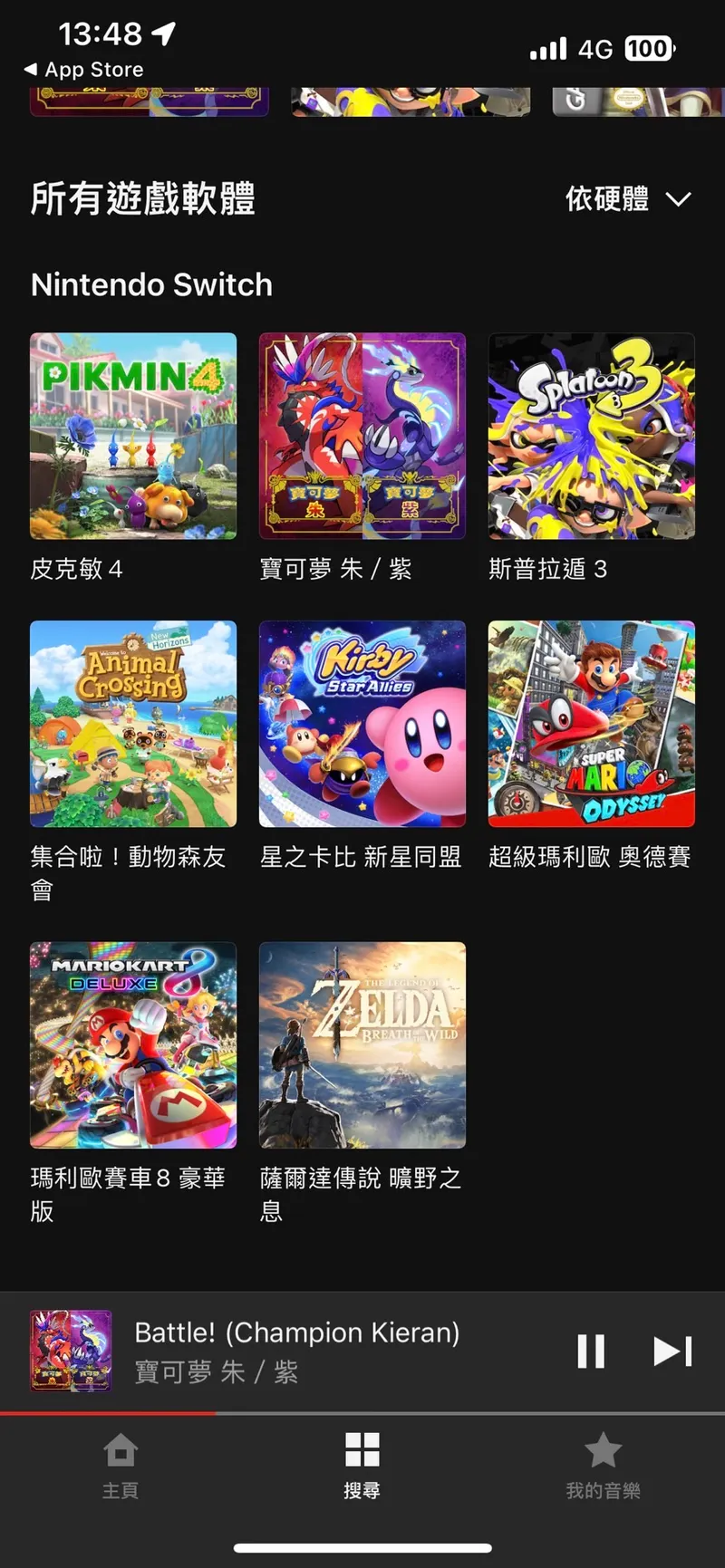Image resolution: width=725 pixels, height=1568 pixels.
Task: Skip to the next track
Action: tap(672, 1351)
